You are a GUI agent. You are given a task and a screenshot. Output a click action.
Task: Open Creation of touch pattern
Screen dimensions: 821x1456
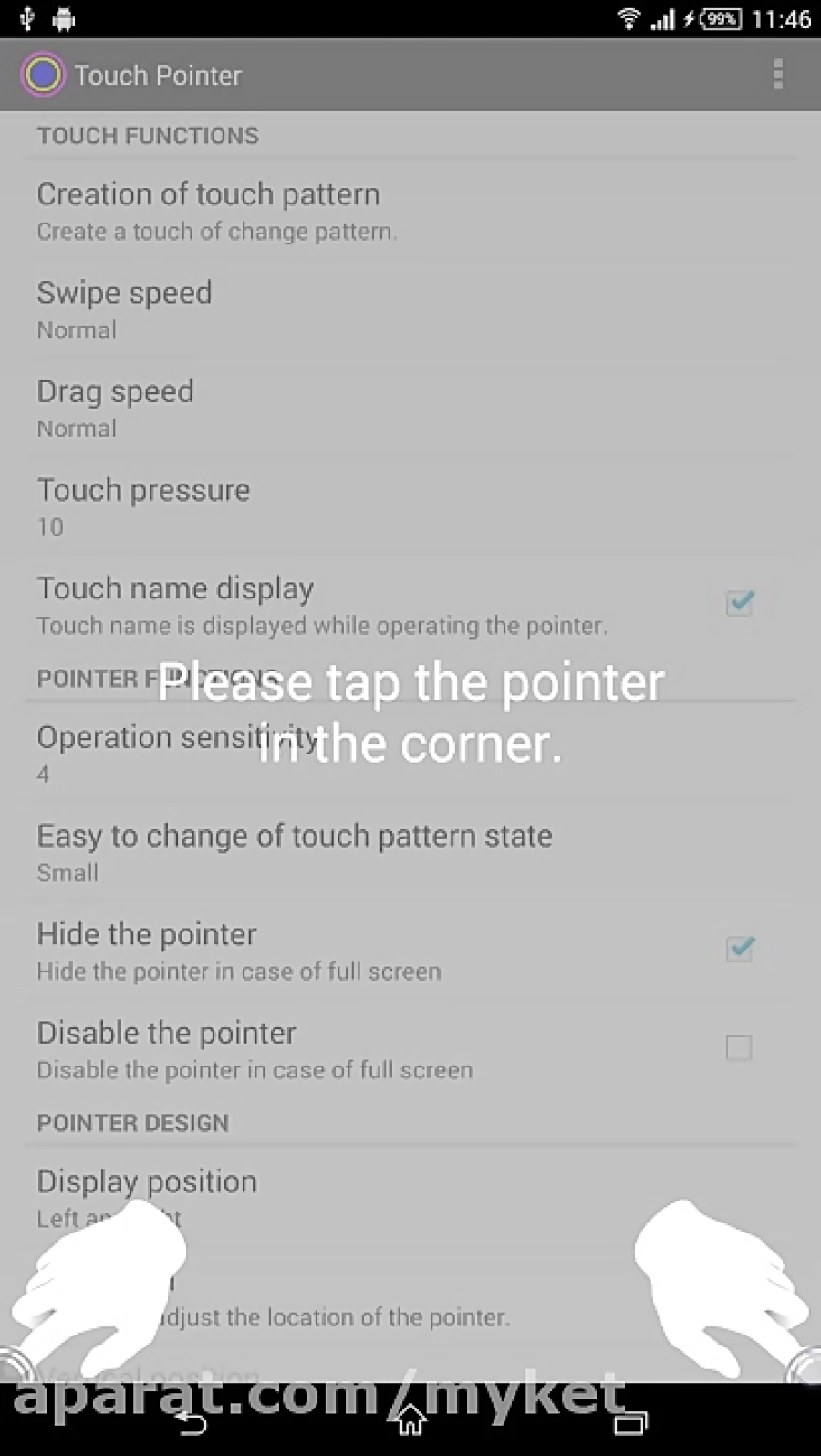click(274, 210)
